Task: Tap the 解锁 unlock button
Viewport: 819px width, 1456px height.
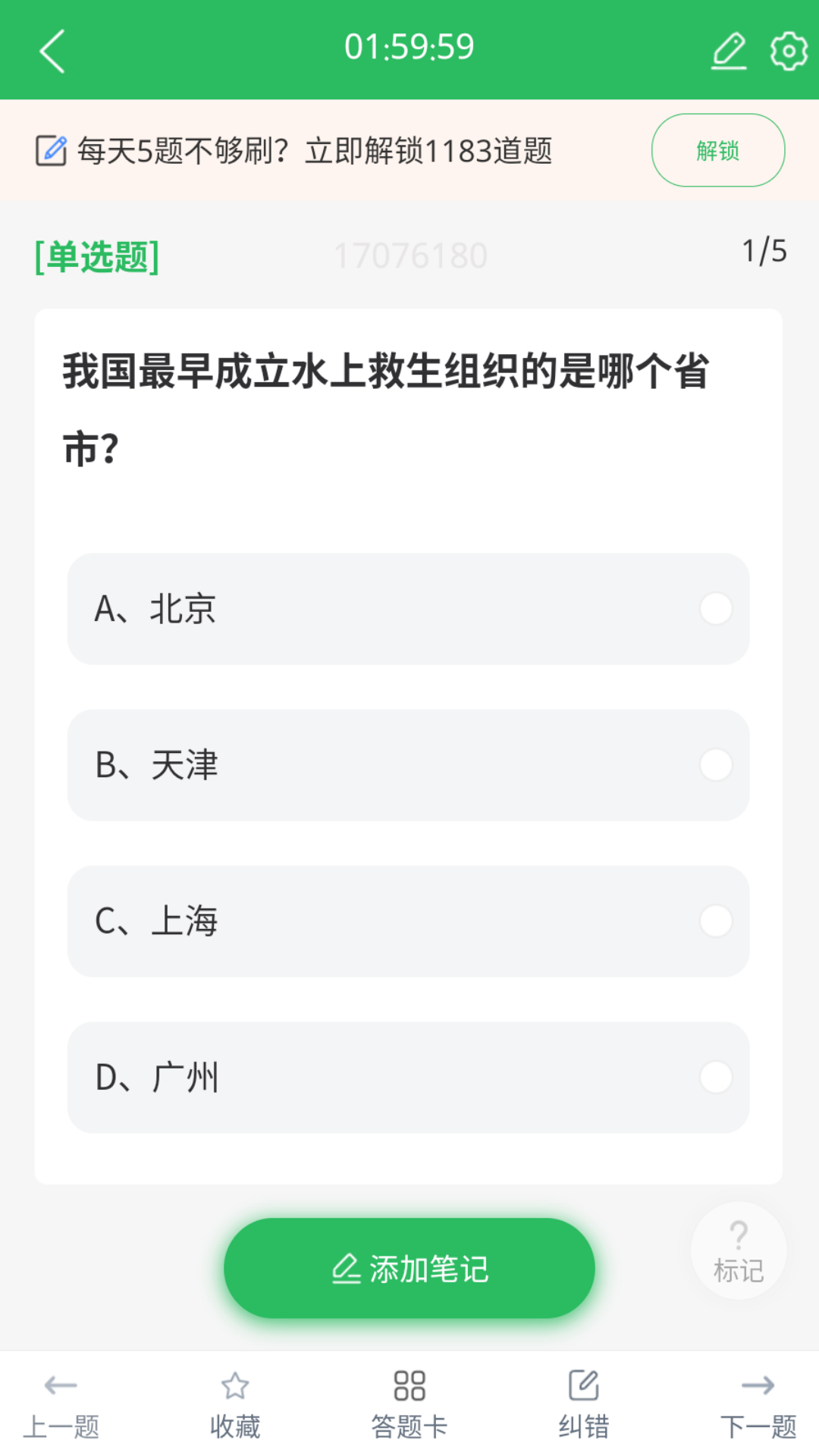Action: (x=717, y=150)
